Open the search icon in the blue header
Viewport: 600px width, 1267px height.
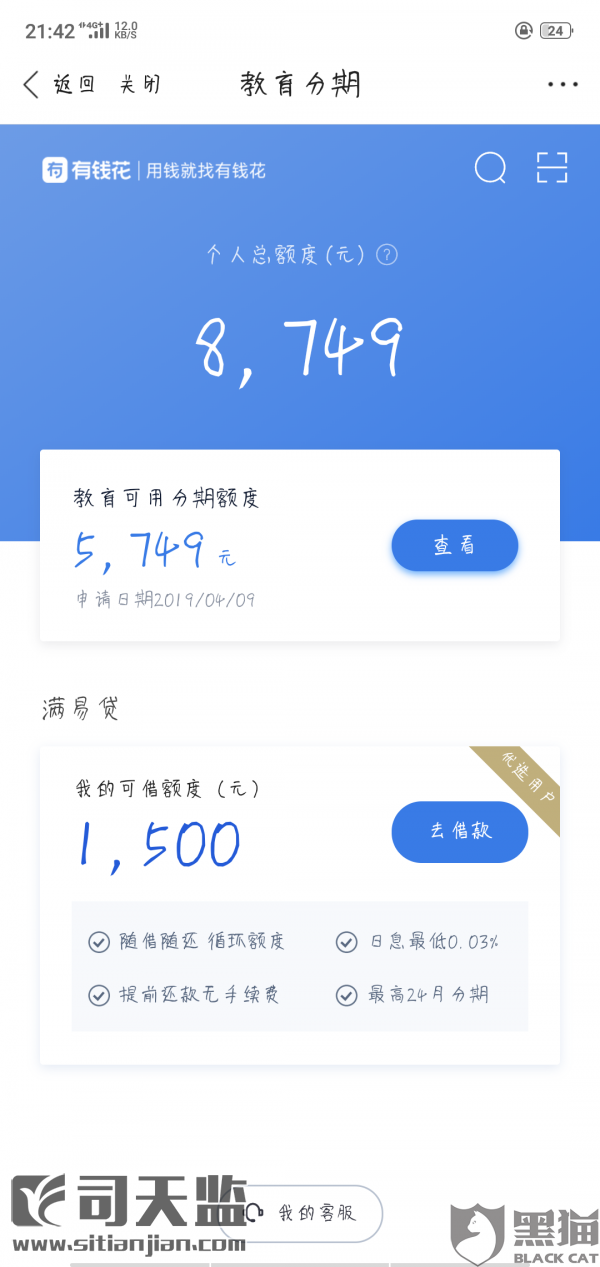coord(490,168)
